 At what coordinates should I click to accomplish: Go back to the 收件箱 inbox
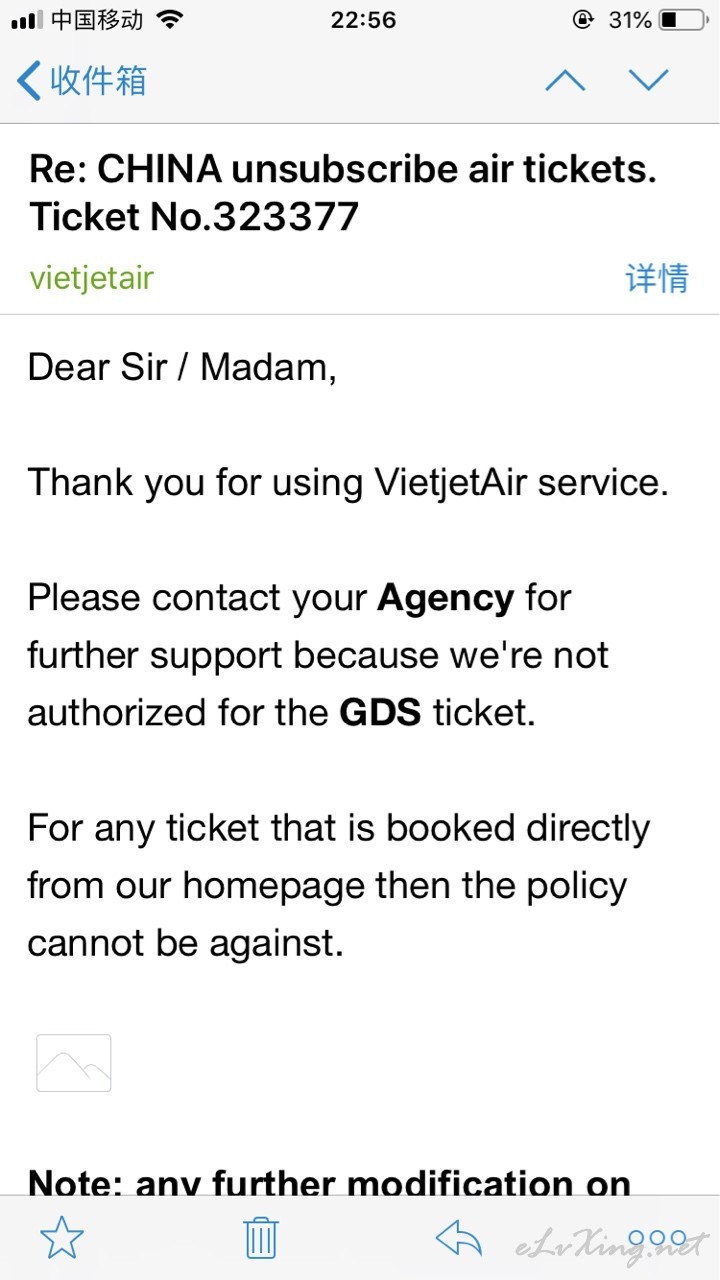coord(82,80)
